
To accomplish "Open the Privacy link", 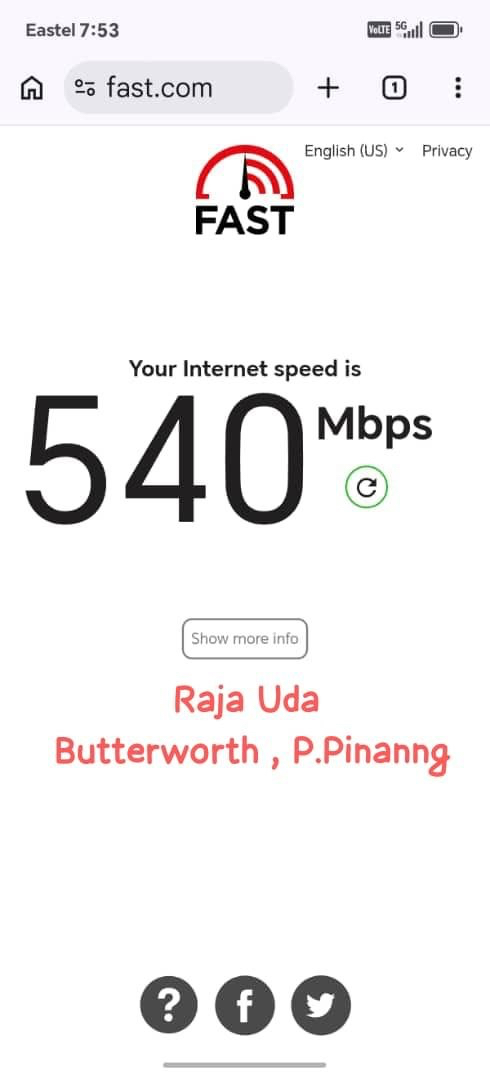I will point(447,151).
